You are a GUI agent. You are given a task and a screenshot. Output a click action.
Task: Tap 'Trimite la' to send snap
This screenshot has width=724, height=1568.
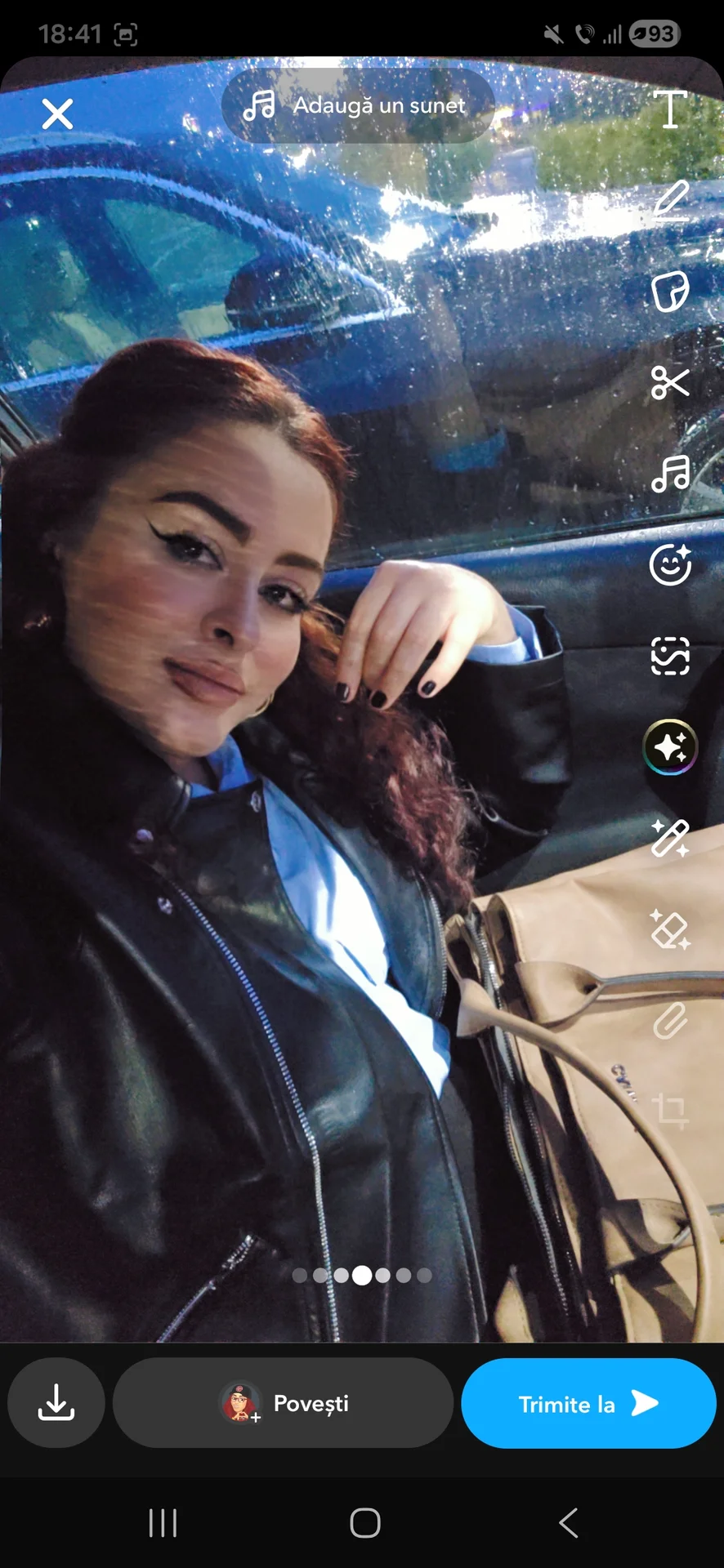coord(588,1403)
